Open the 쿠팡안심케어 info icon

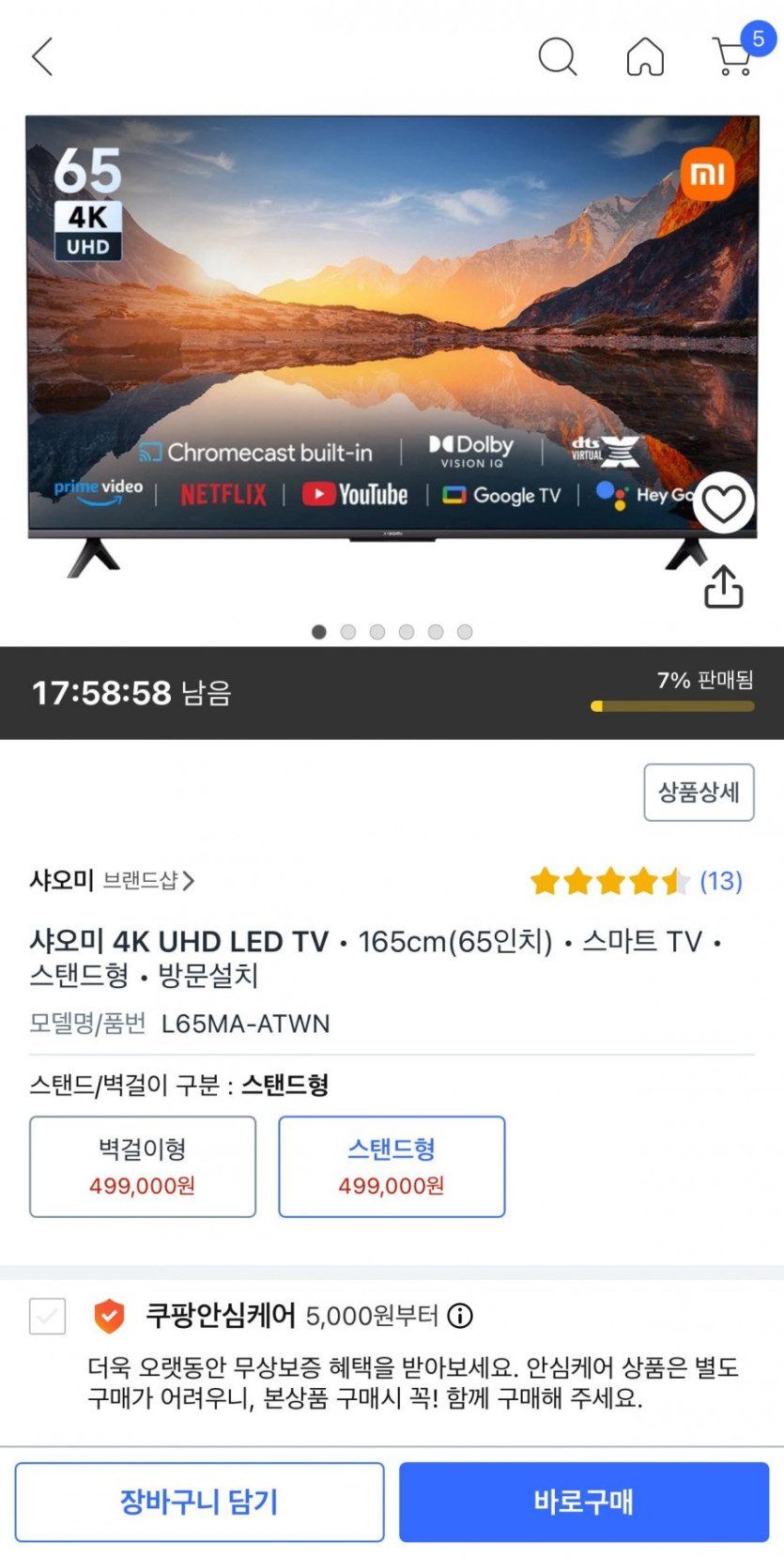click(460, 1316)
